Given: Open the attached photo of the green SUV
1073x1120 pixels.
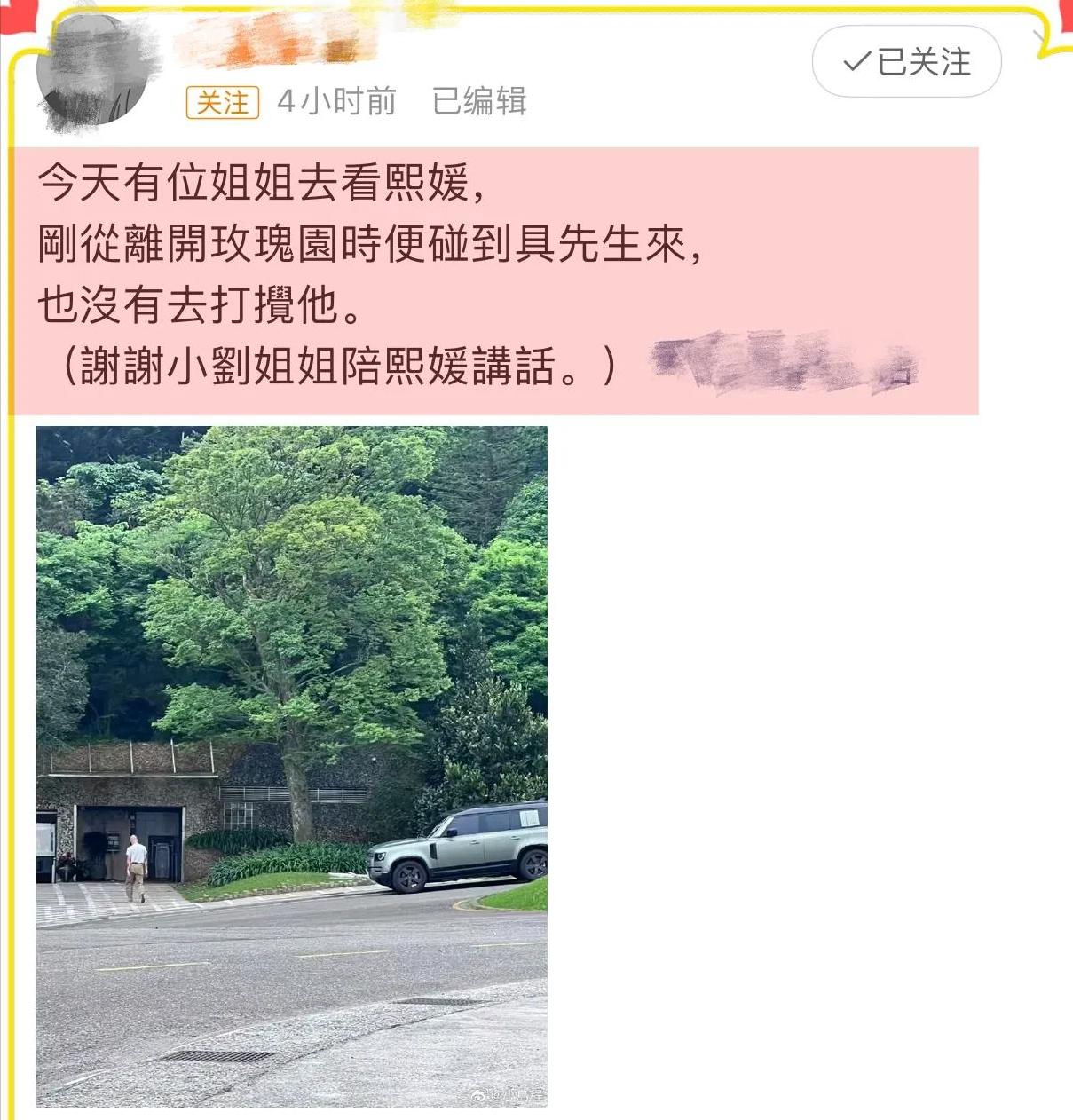Looking at the screenshot, I should click(x=292, y=765).
